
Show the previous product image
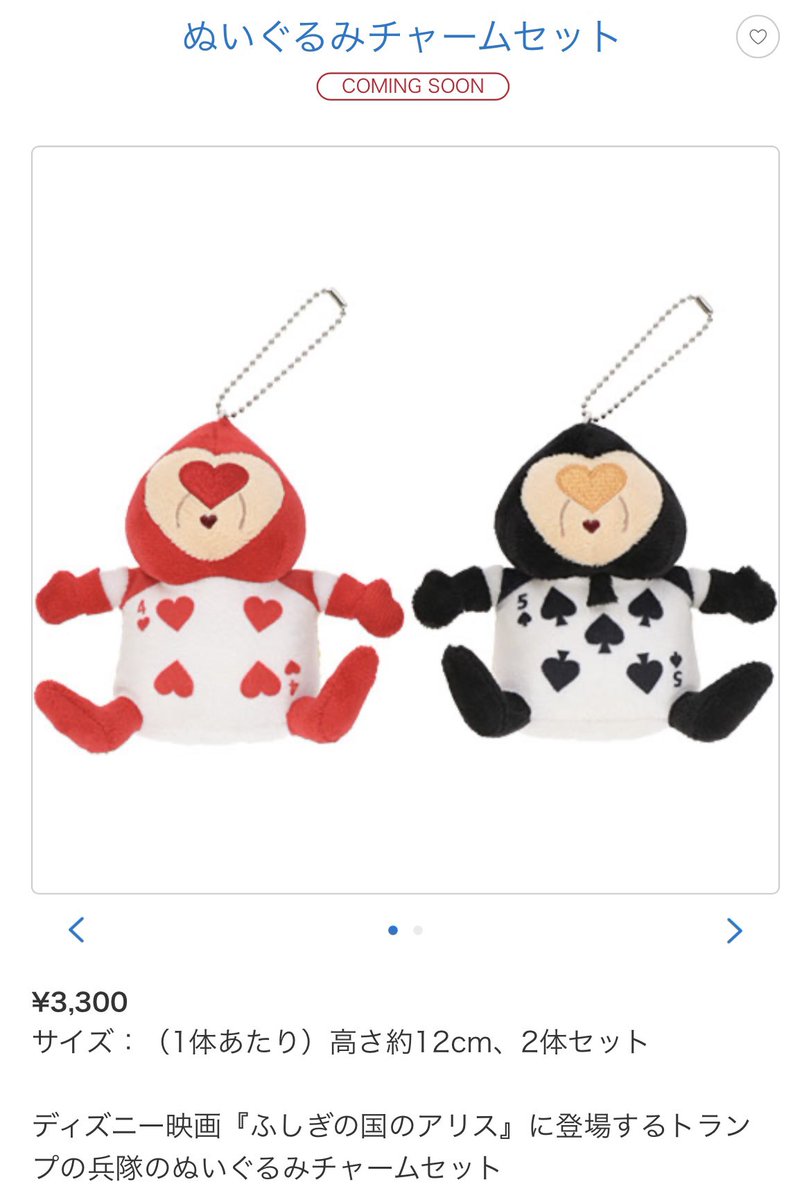click(x=77, y=930)
